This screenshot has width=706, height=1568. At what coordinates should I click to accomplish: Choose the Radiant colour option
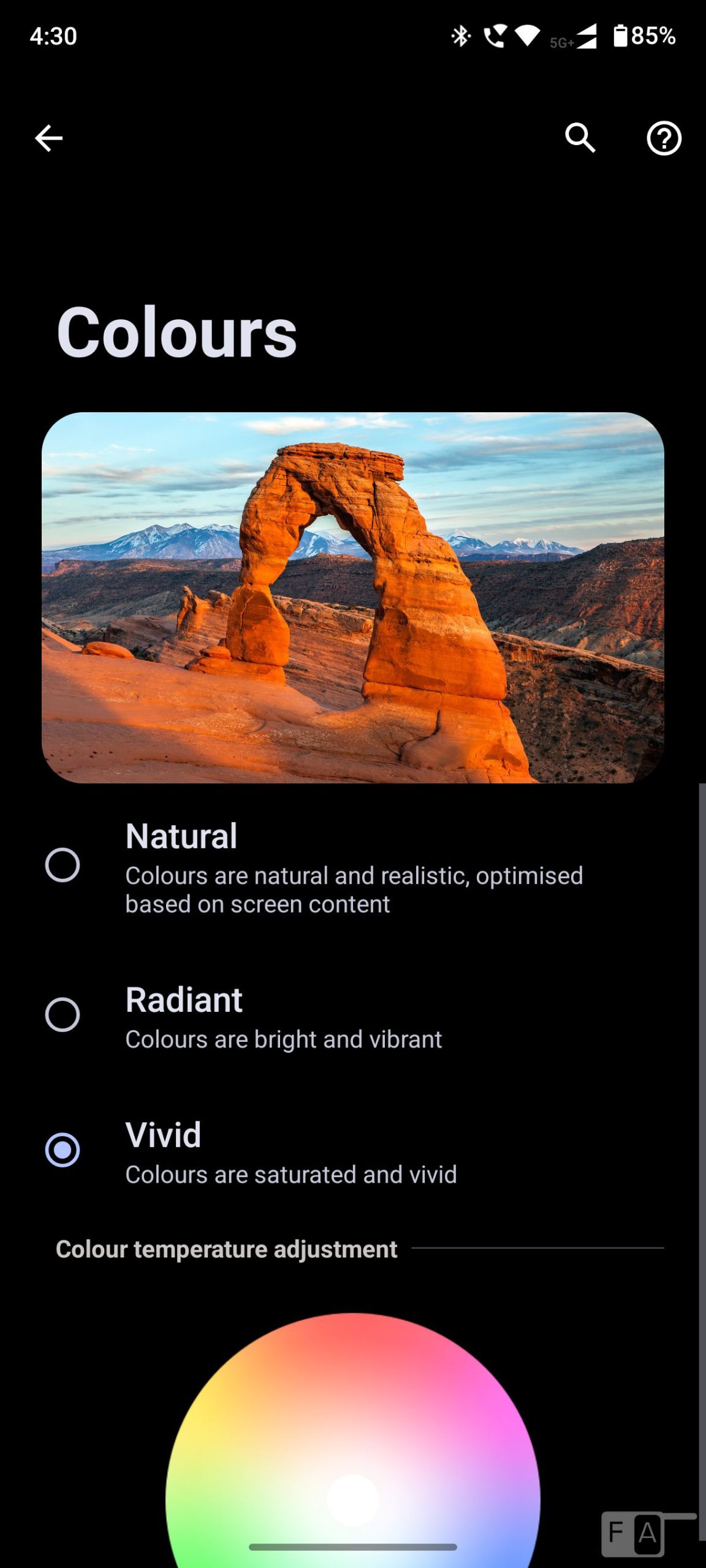63,1015
